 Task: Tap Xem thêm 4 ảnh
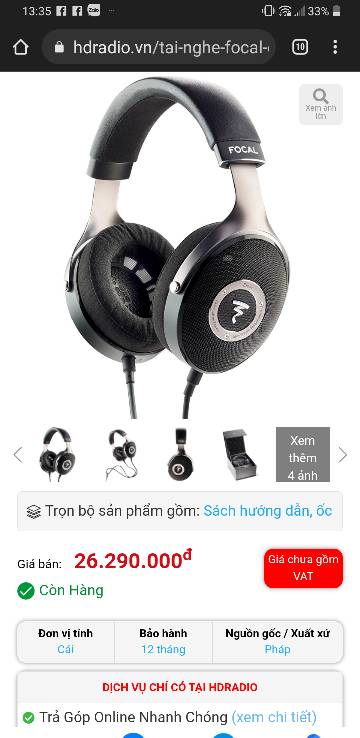point(303,455)
